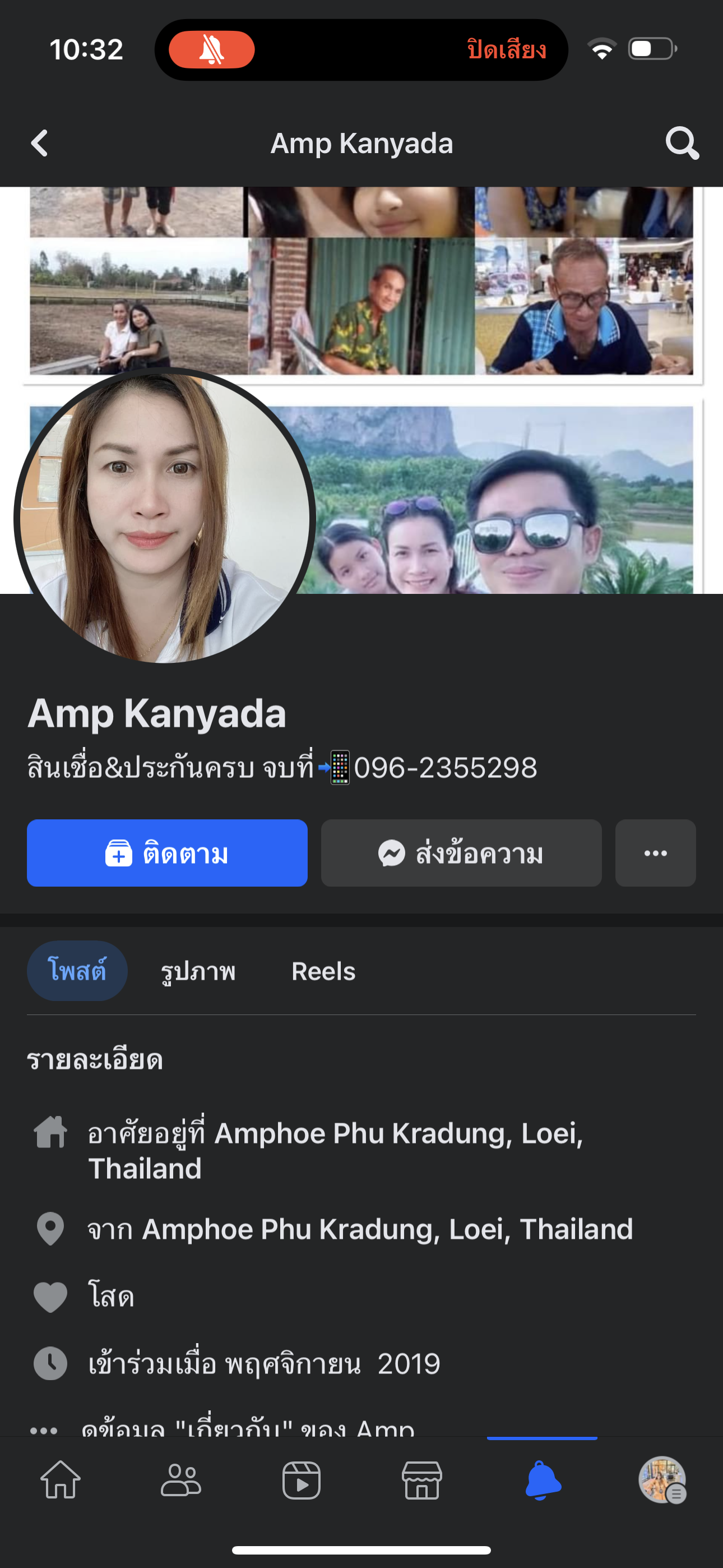This screenshot has height=1568, width=723.
Task: Go to the Home feed tab
Action: 61,1480
